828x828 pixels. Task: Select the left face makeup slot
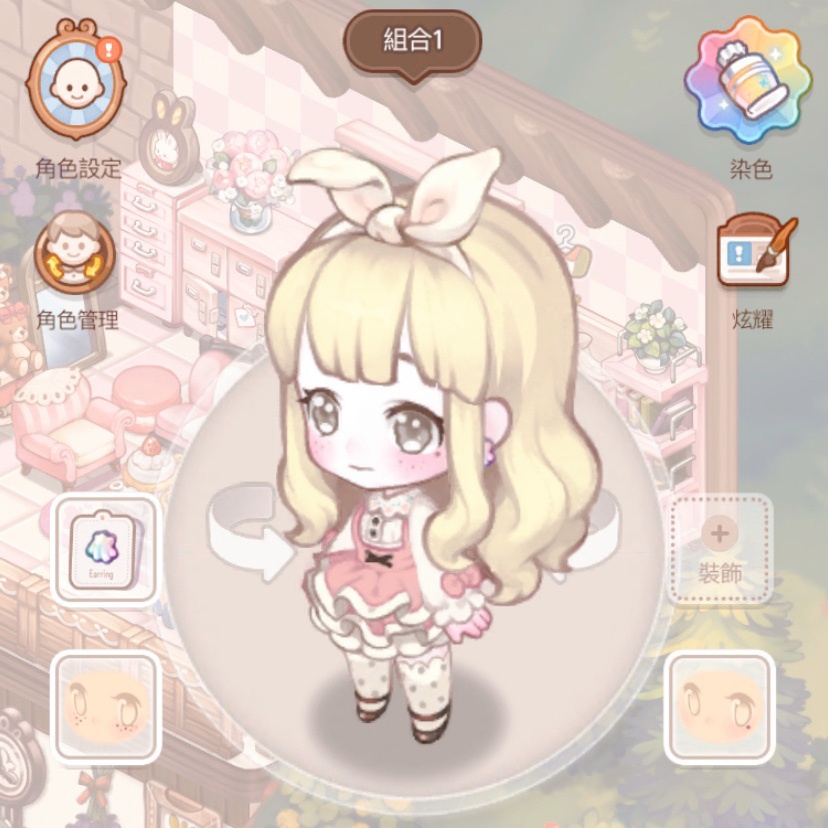[x=106, y=708]
